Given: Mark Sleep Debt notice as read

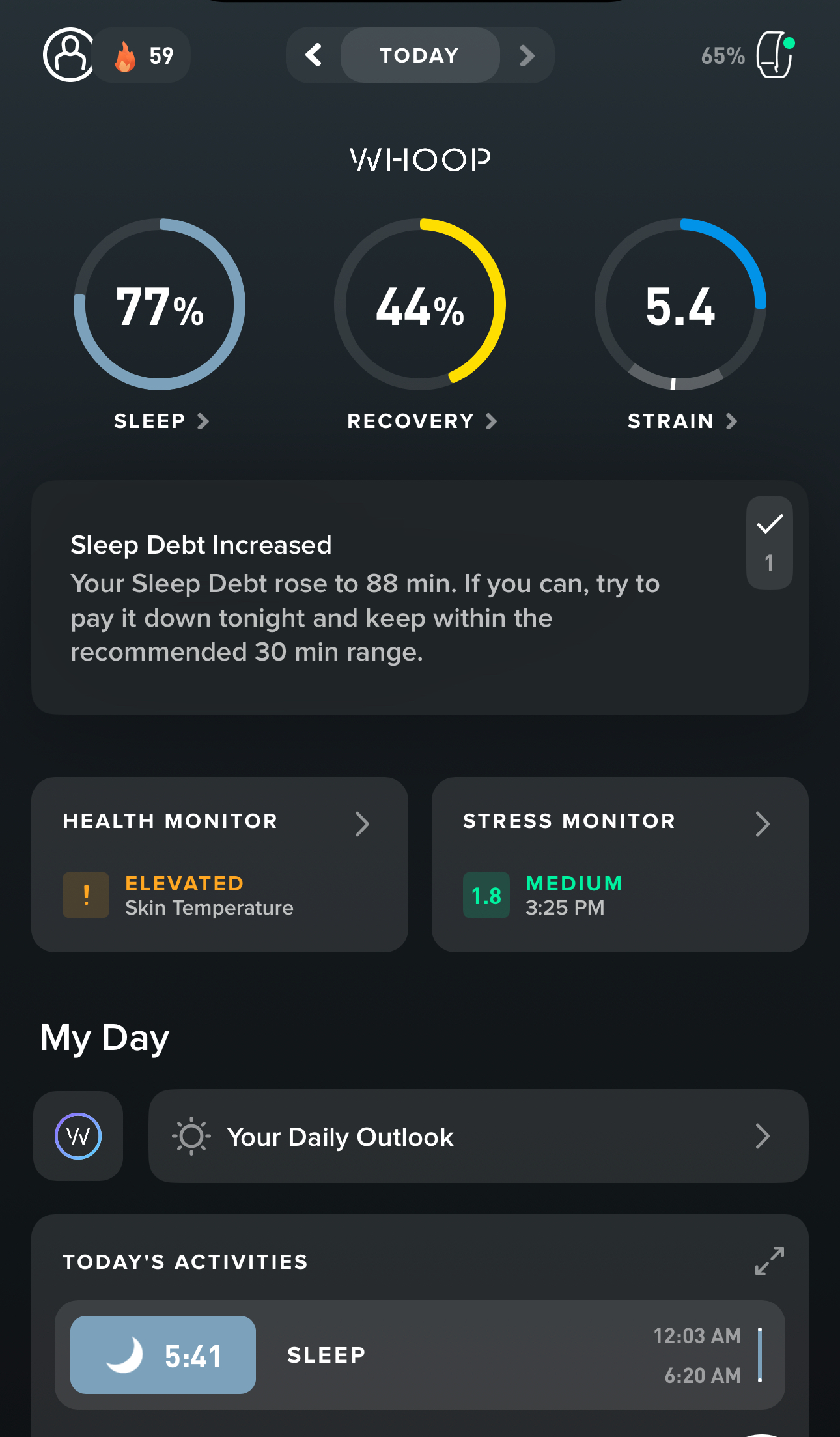Looking at the screenshot, I should point(769,542).
